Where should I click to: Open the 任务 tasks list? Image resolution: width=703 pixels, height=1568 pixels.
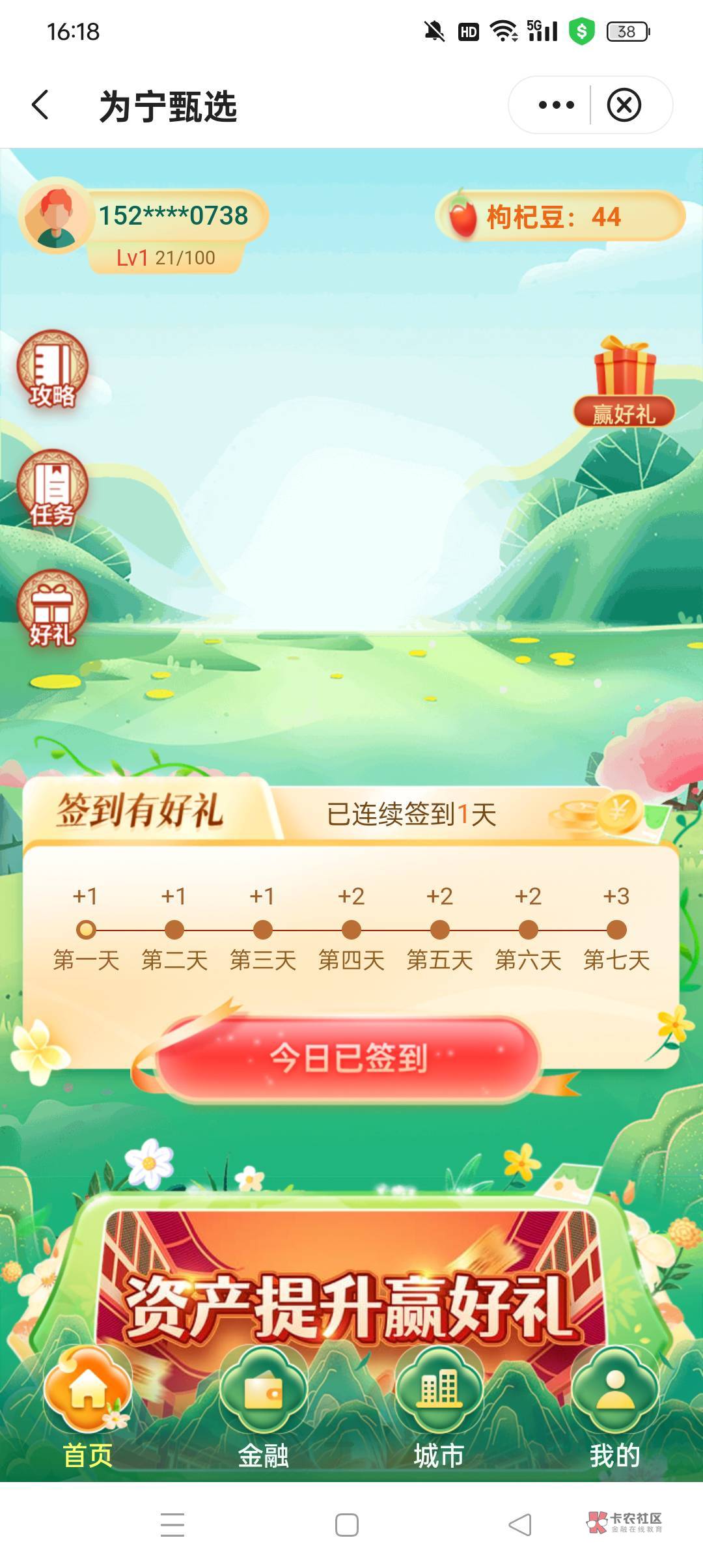pyautogui.click(x=52, y=488)
